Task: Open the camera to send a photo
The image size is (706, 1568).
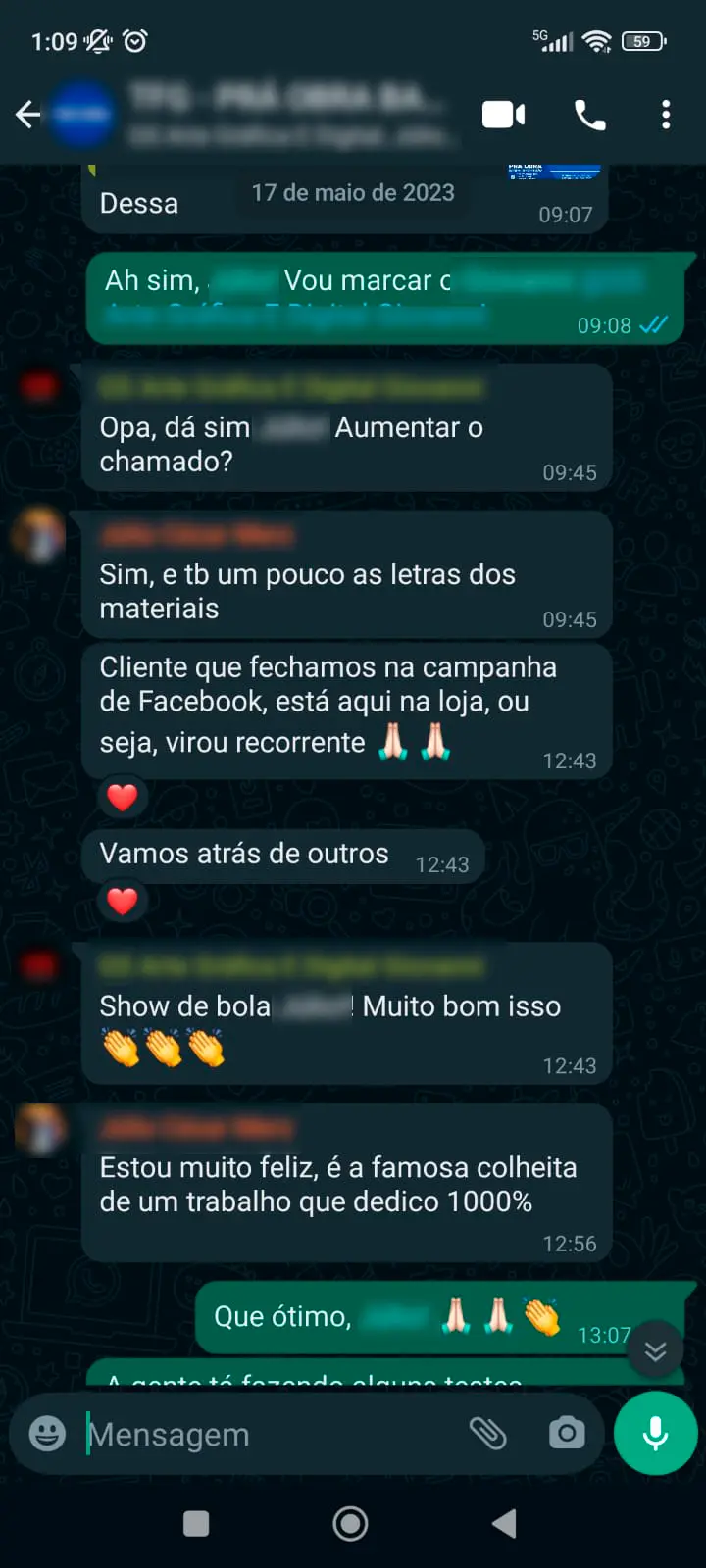Action: pyautogui.click(x=568, y=1434)
